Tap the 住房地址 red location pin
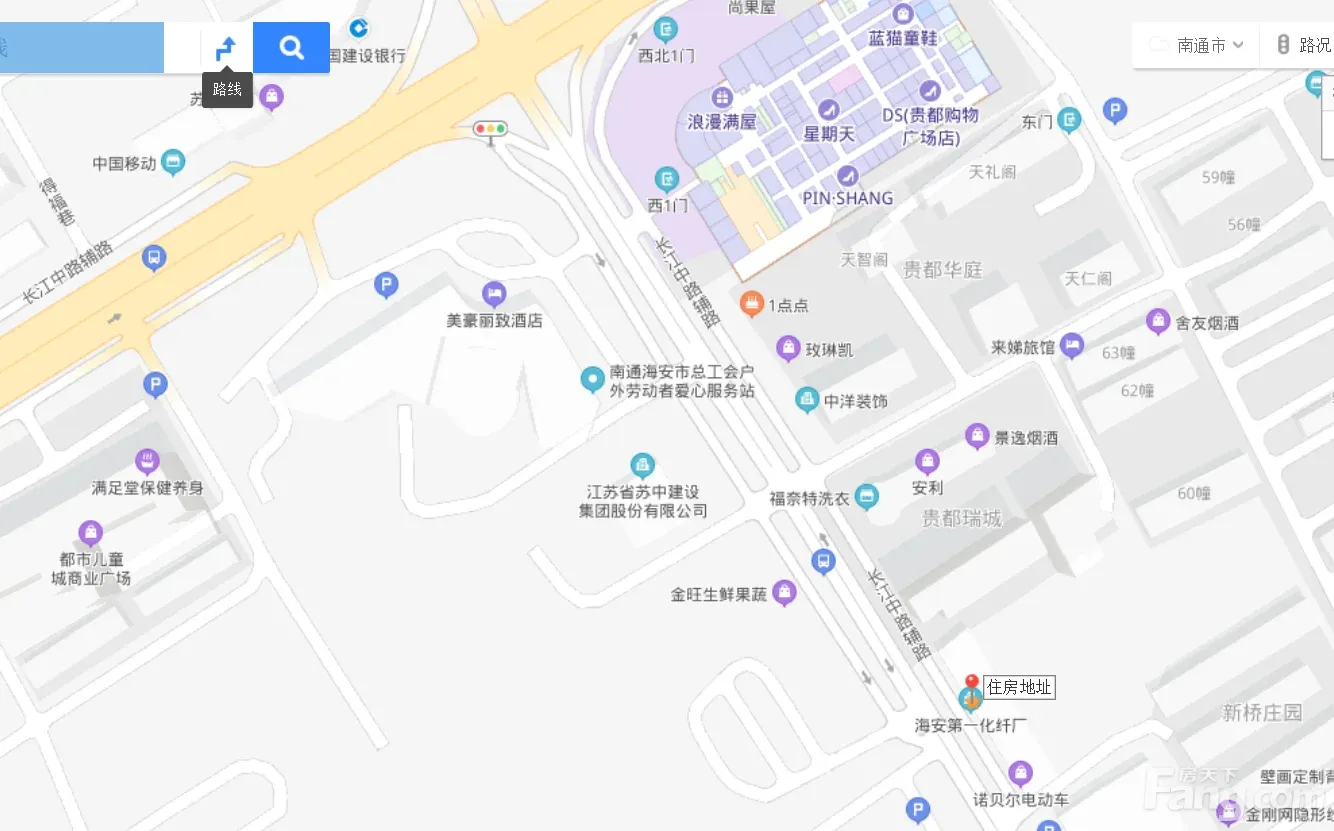 point(971,685)
